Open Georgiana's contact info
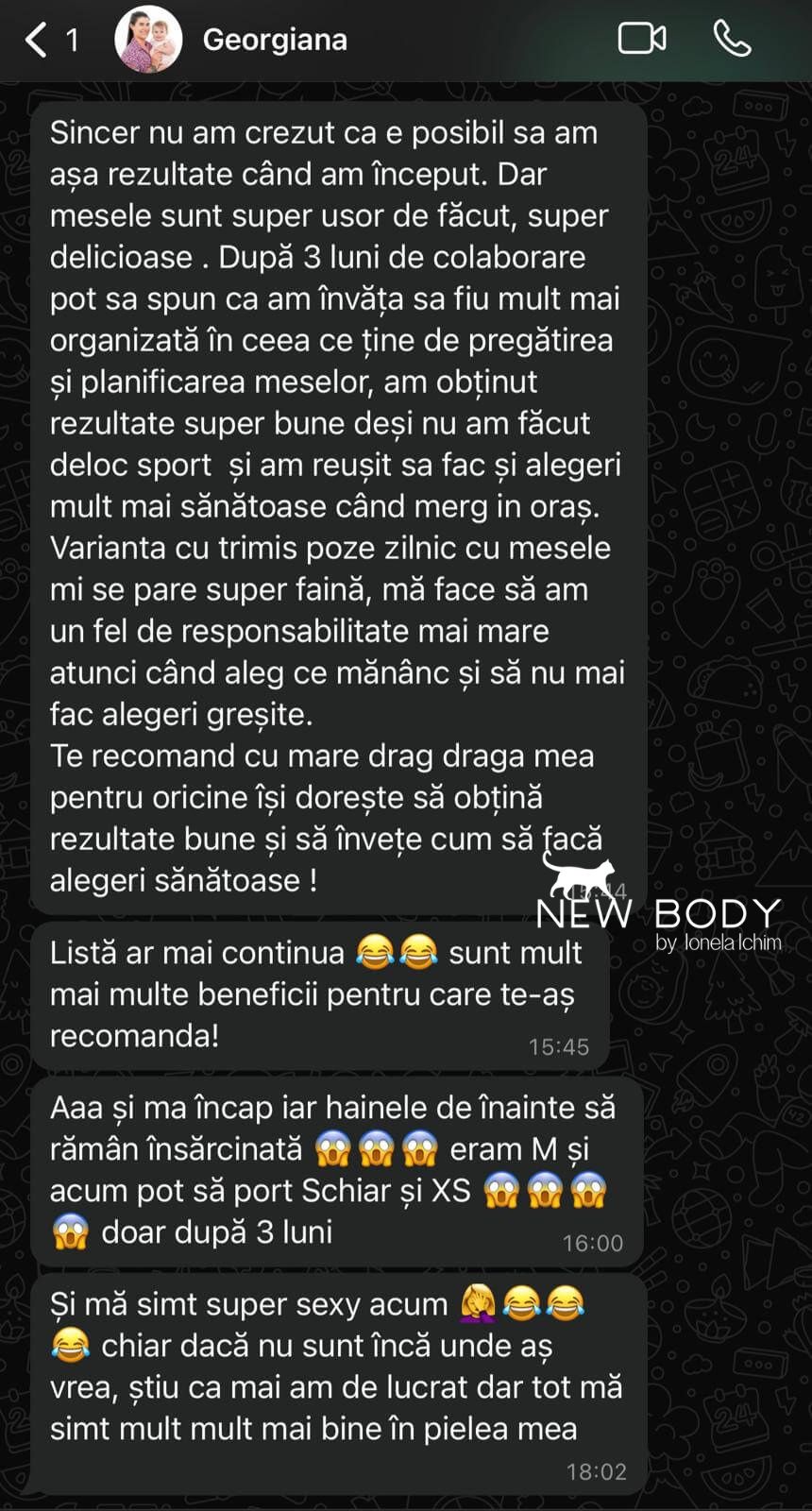This screenshot has width=812, height=1511. tap(274, 40)
